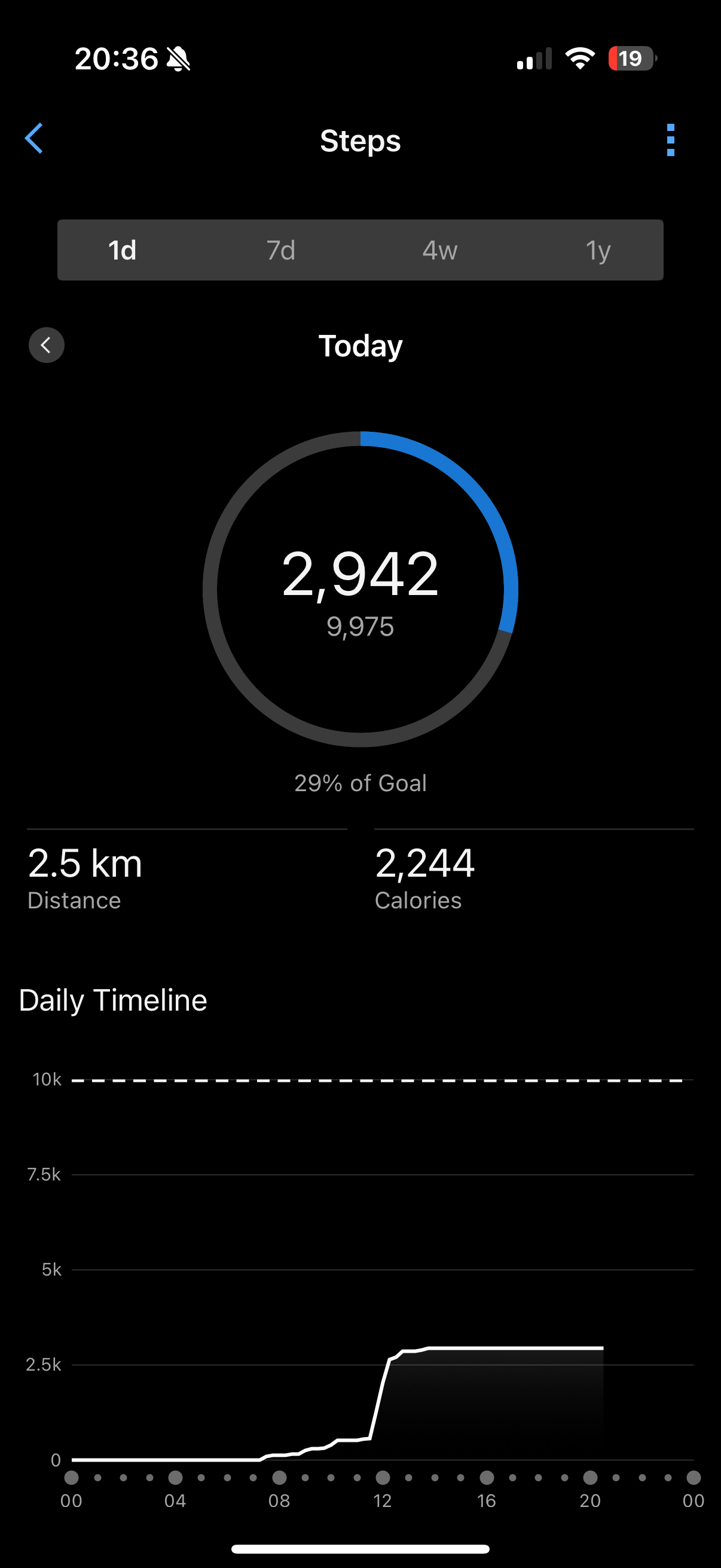The width and height of the screenshot is (721, 1568).
Task: Switch to the 7d view
Action: [x=281, y=250]
